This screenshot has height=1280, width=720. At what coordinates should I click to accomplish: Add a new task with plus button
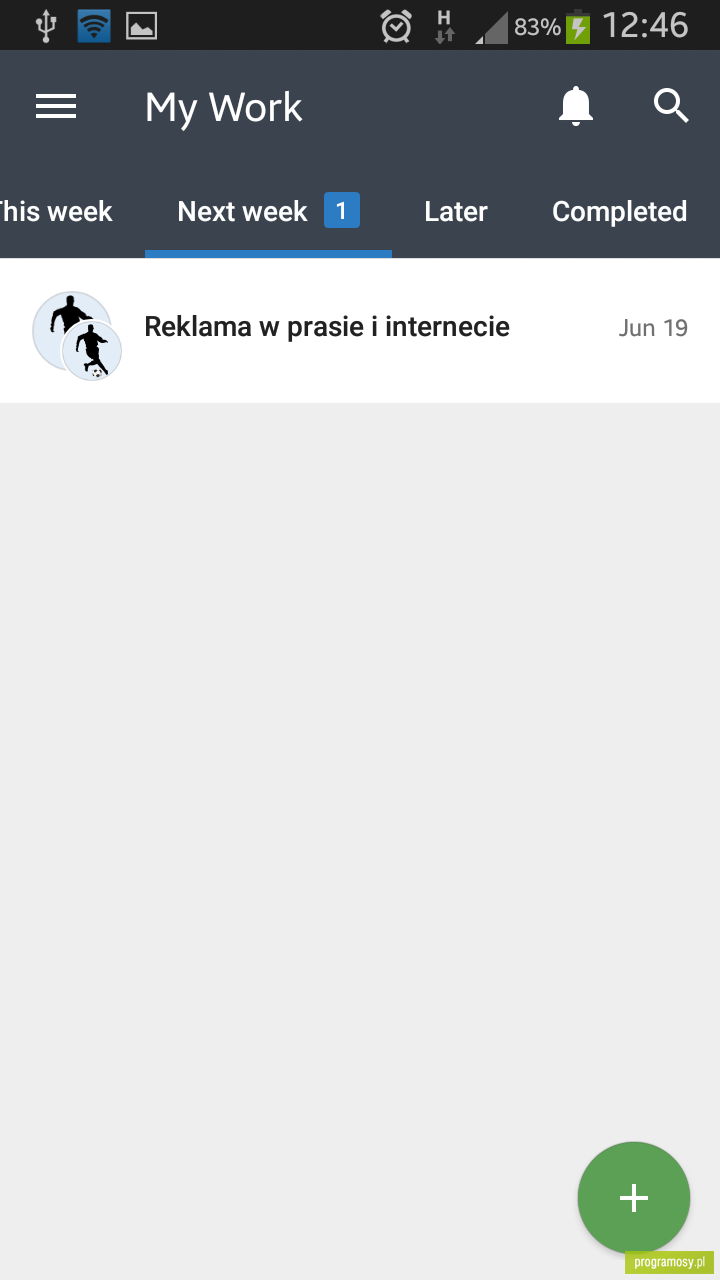[634, 1197]
